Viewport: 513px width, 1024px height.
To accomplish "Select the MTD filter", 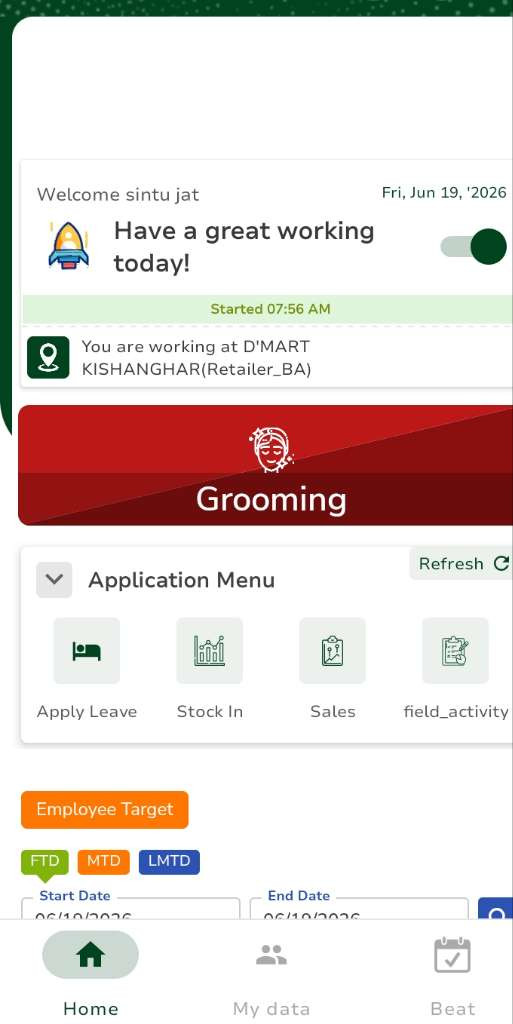I will tap(104, 861).
